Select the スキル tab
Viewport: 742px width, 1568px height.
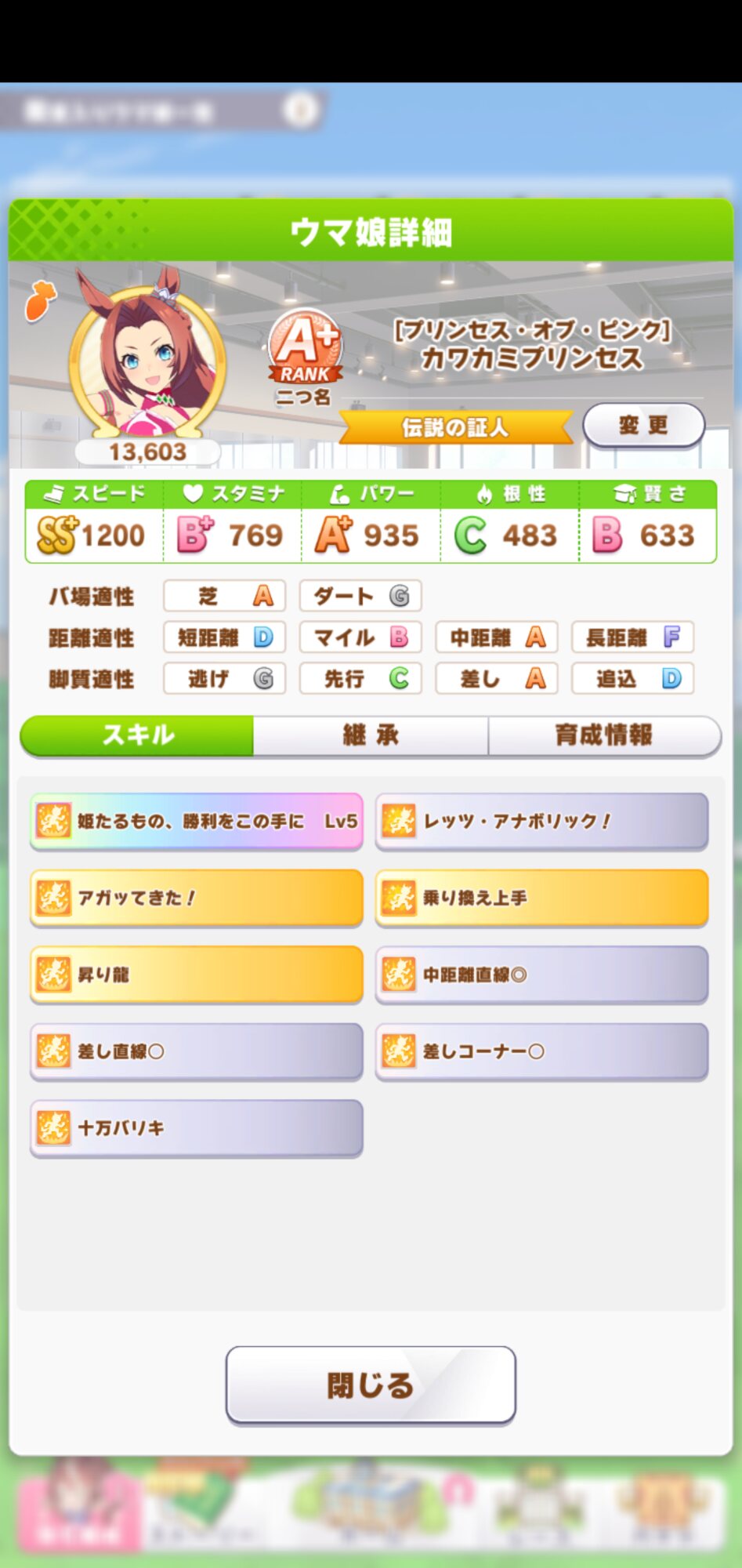[x=138, y=735]
